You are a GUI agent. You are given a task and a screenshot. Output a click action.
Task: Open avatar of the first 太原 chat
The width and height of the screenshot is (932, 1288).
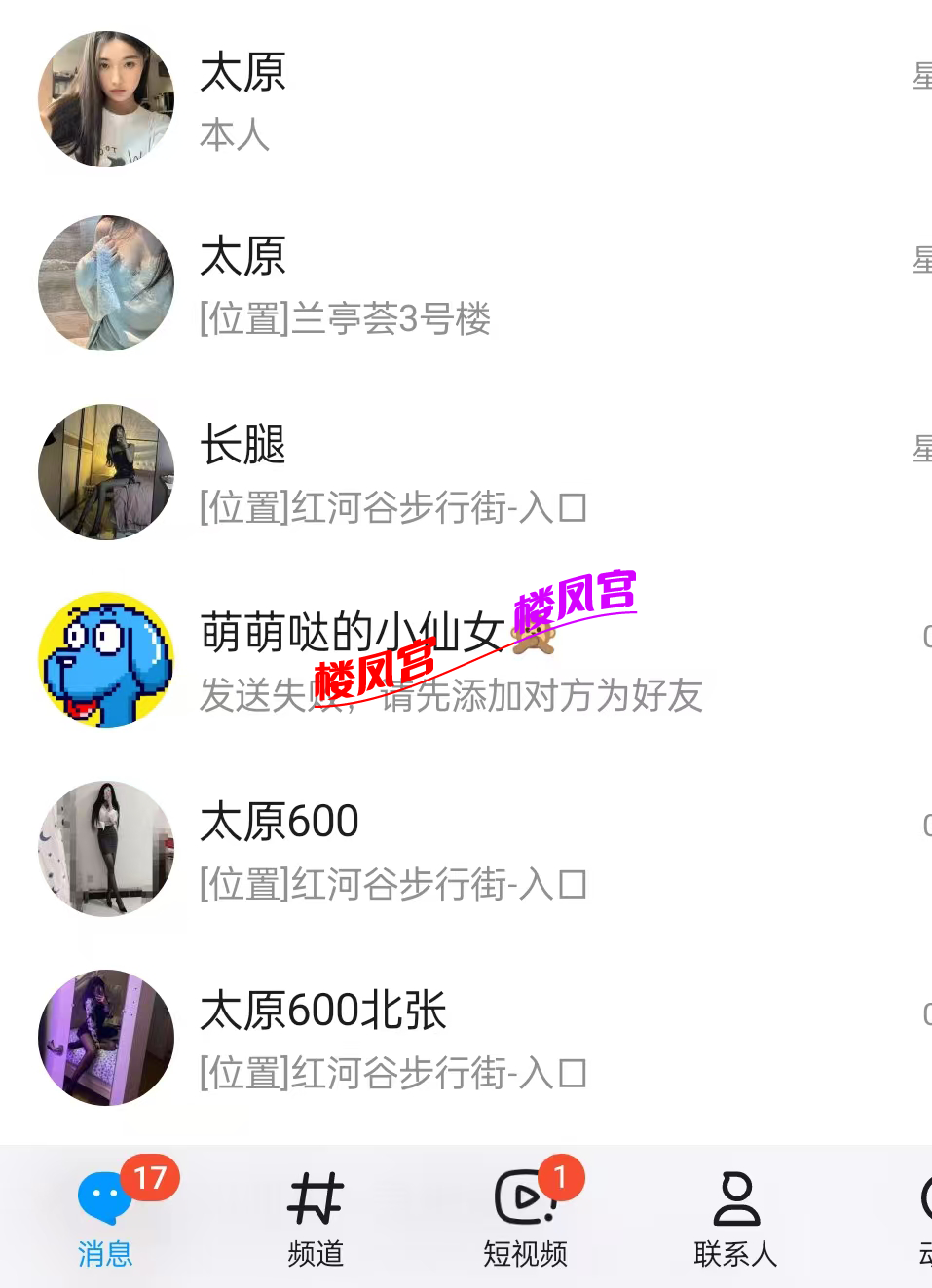click(105, 97)
